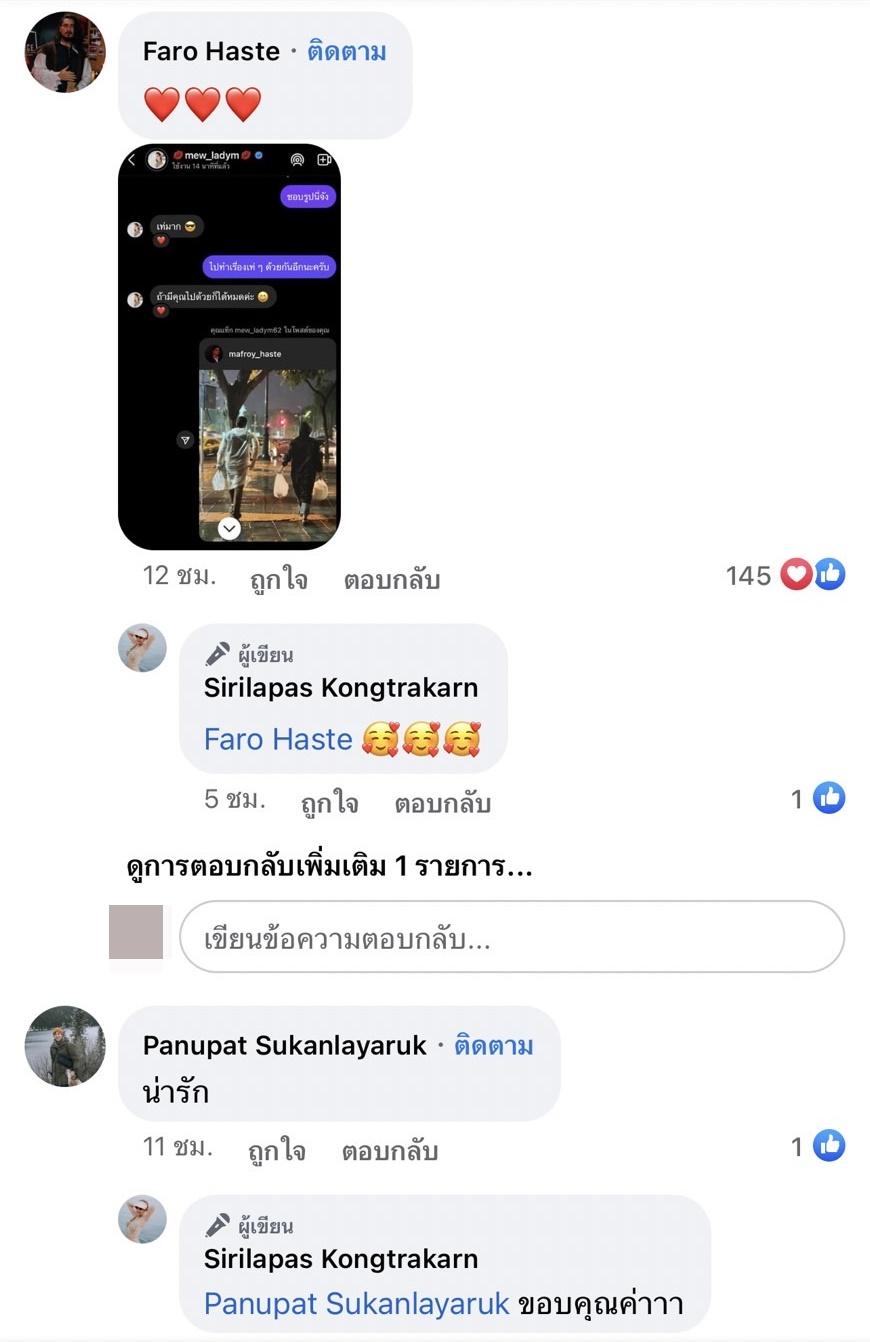The image size is (870, 1342).
Task: Reply to Panupat's น่ารัก comment
Action: pyautogui.click(x=390, y=1151)
